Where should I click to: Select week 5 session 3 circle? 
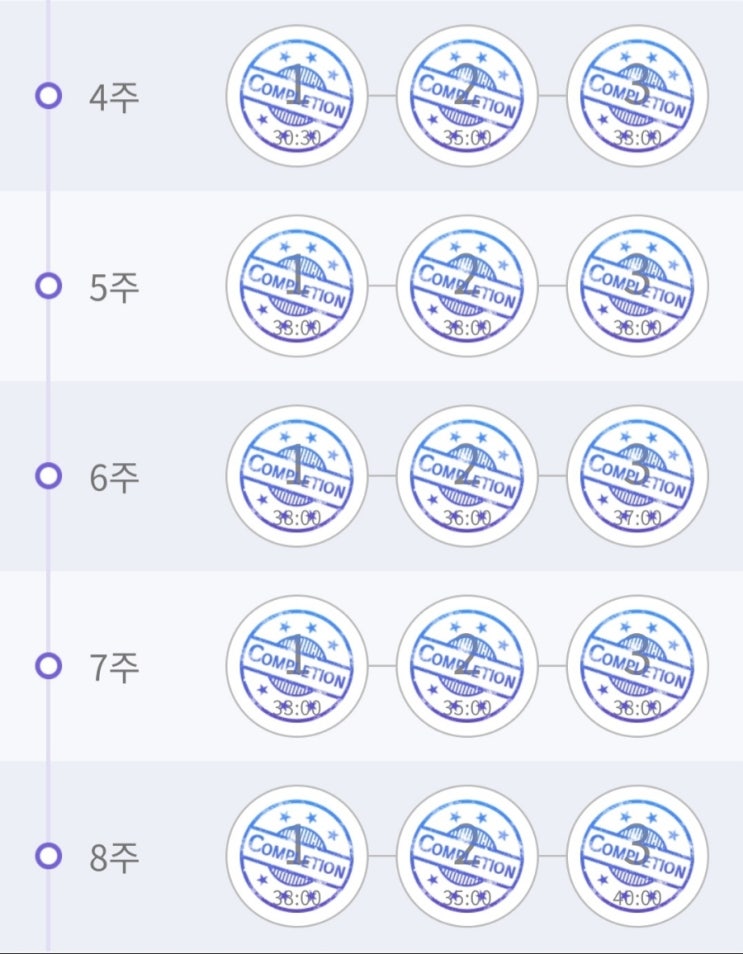click(x=637, y=285)
